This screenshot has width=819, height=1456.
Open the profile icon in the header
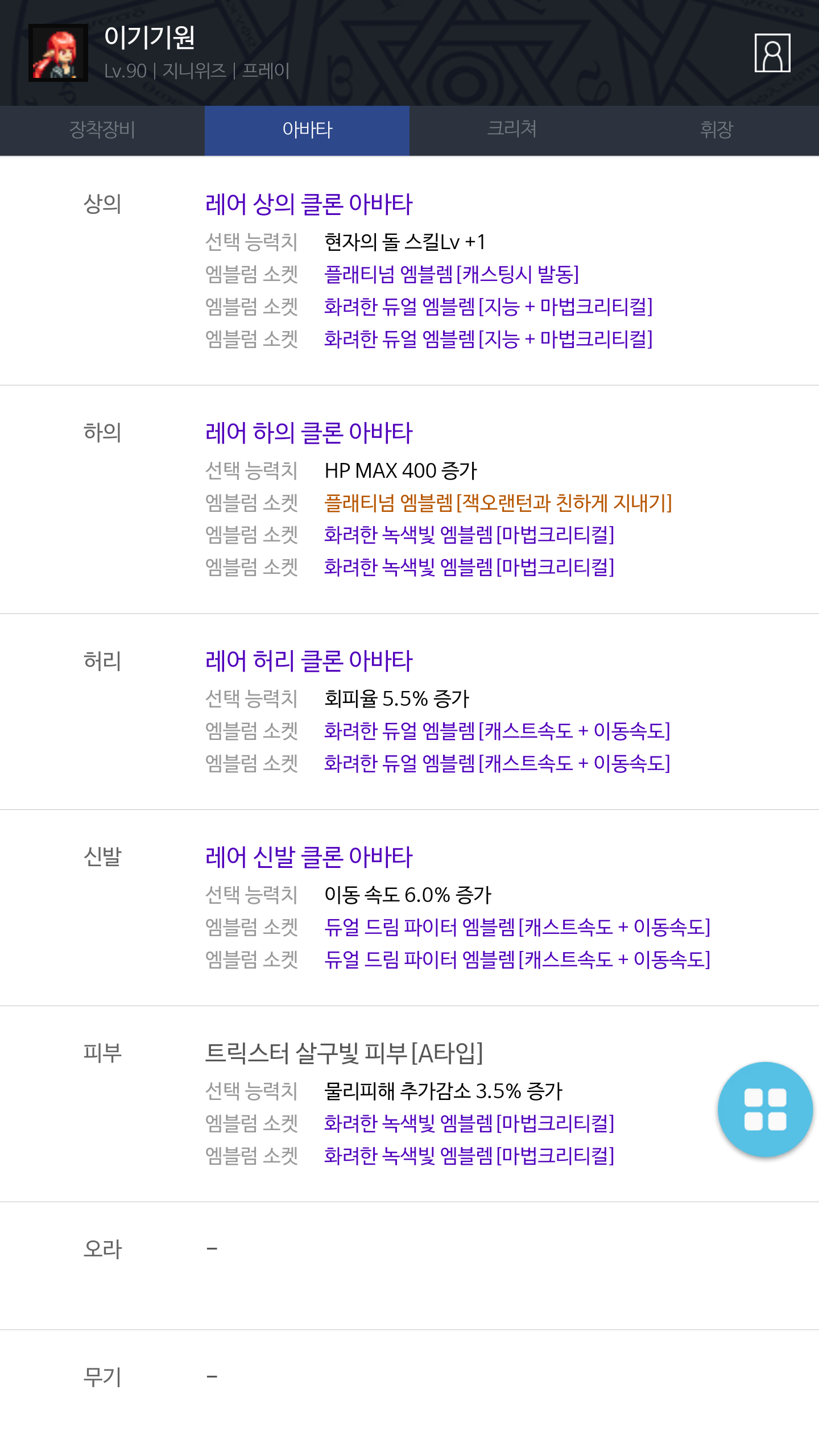tap(772, 53)
